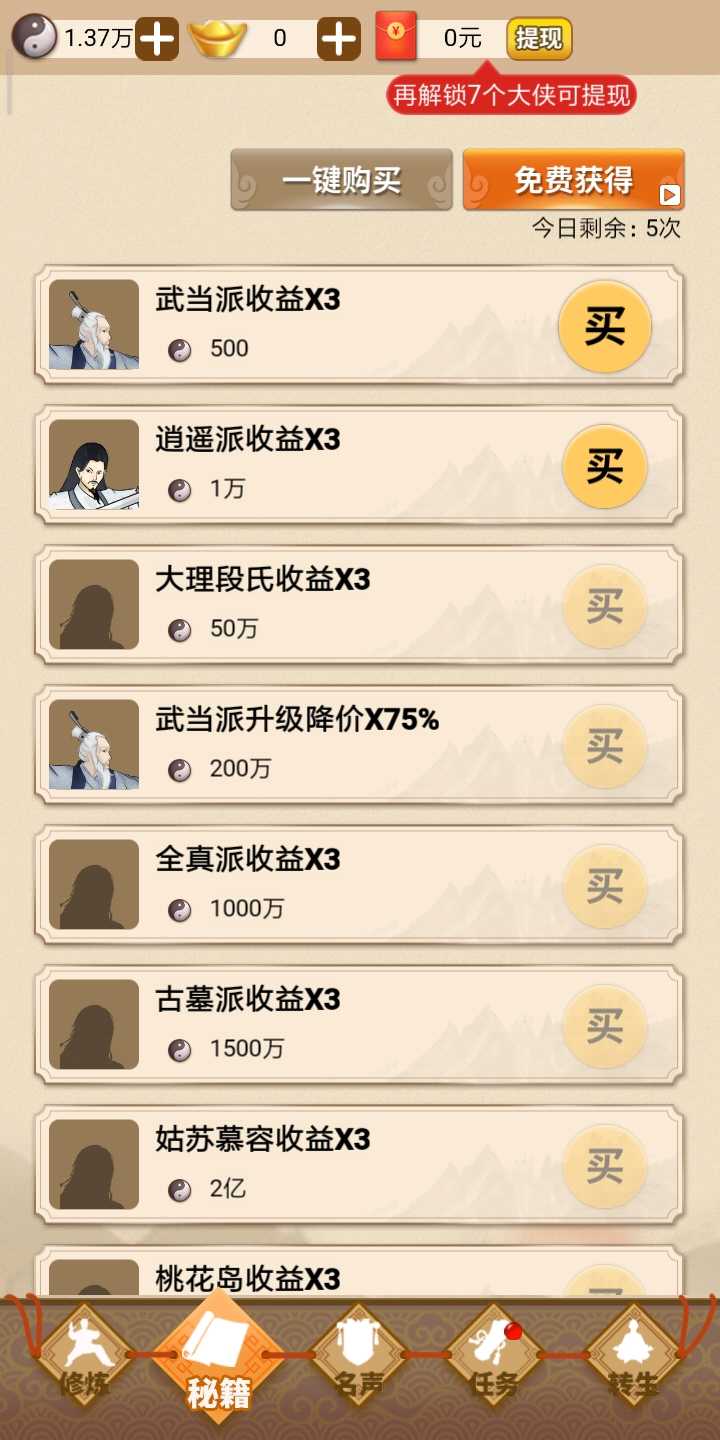Viewport: 720px width, 1440px height.
Task: Tap 一键购买 to buy all
Action: click(x=342, y=180)
